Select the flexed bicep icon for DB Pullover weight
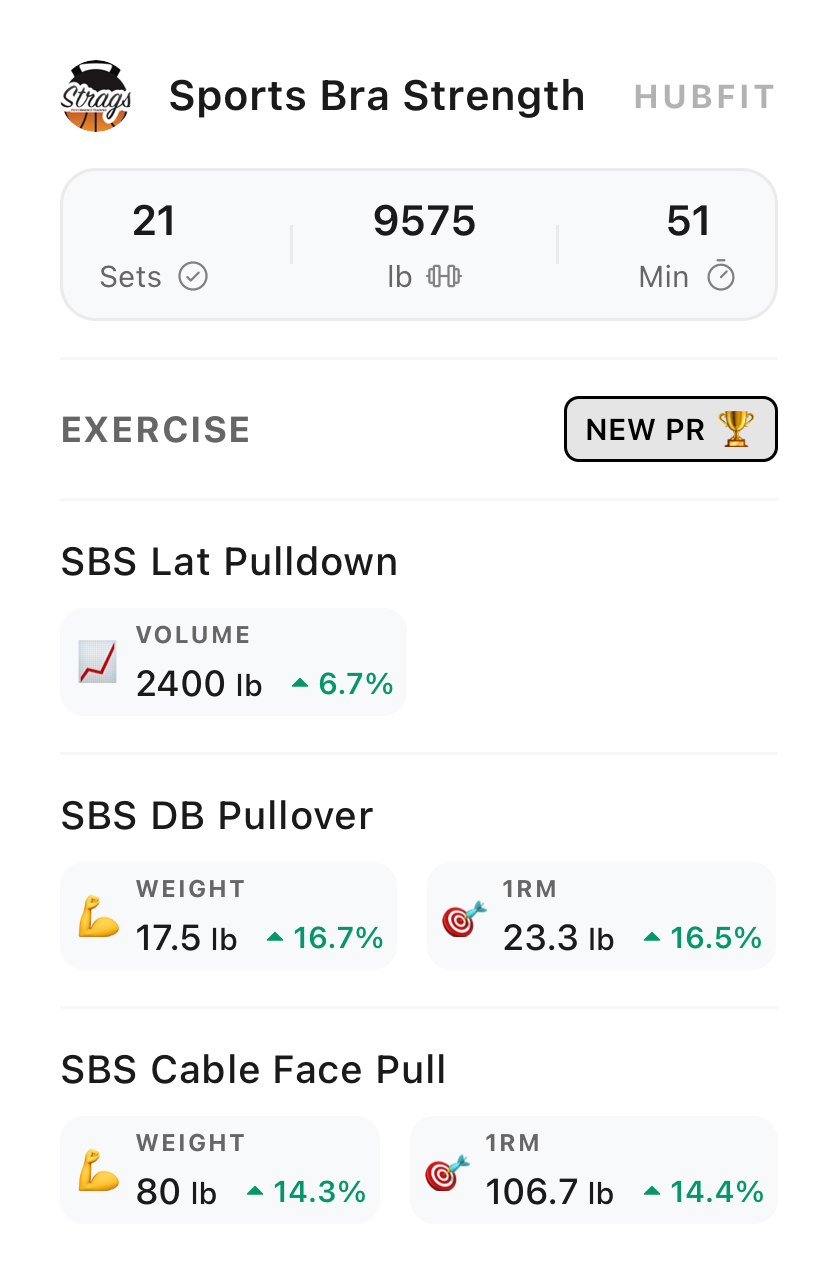 [x=97, y=915]
